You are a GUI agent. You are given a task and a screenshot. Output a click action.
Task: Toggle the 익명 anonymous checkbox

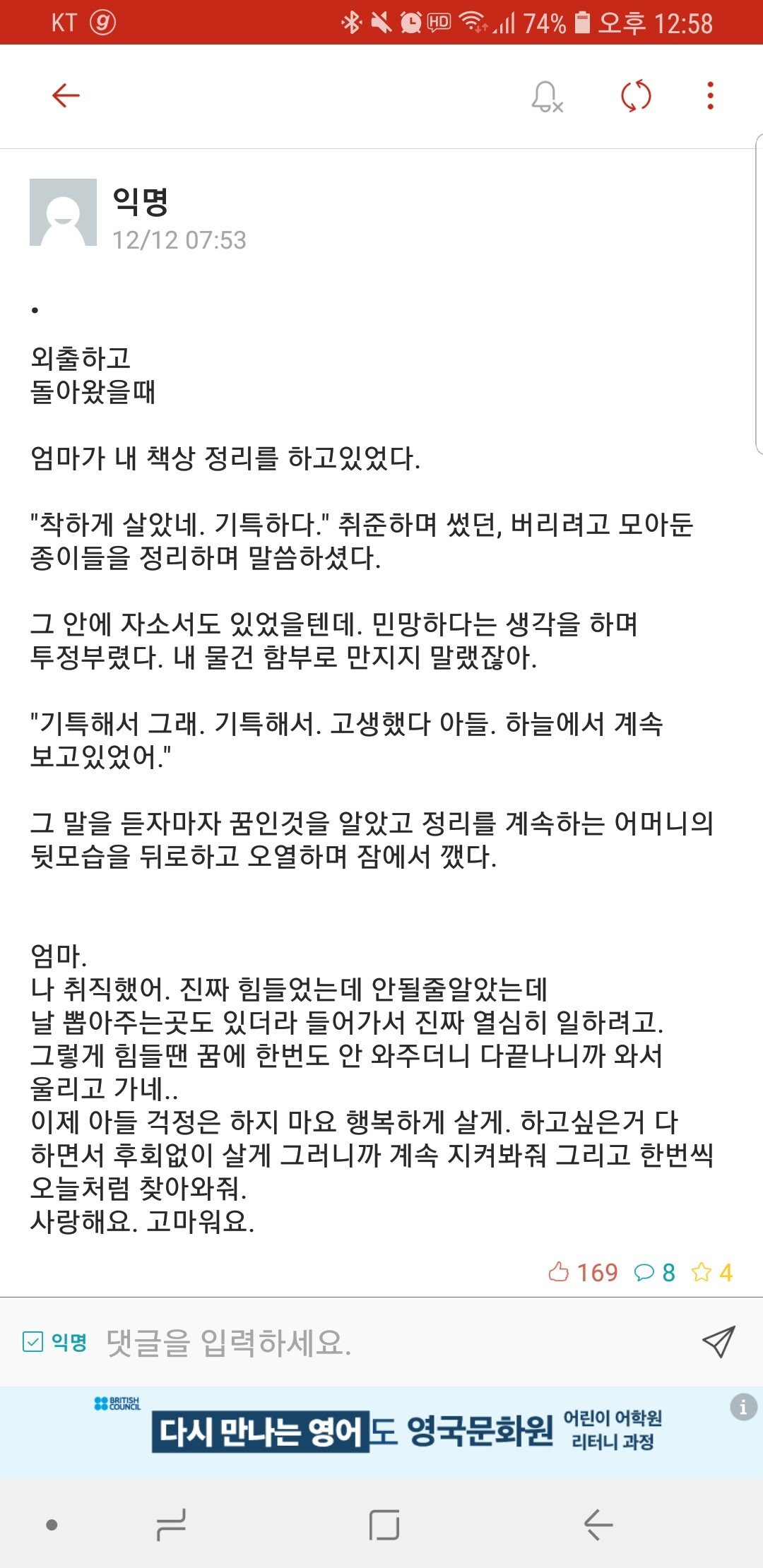coord(33,1341)
